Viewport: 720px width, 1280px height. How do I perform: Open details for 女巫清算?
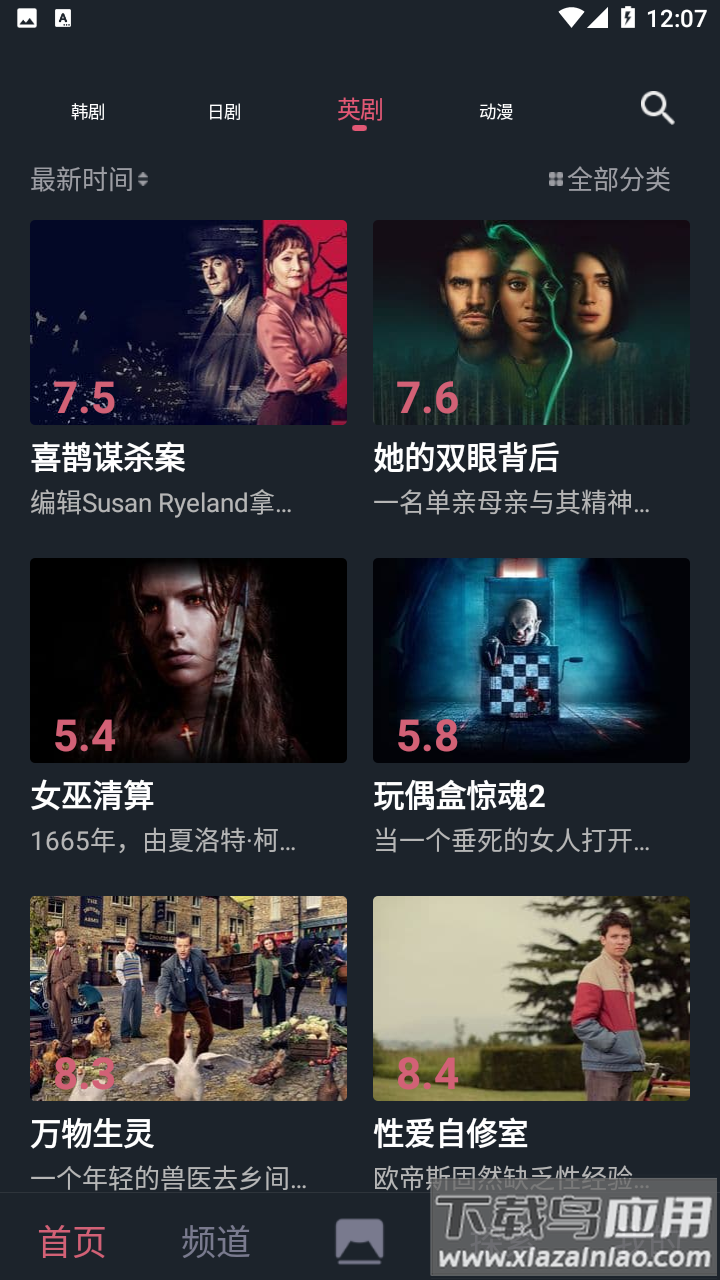pyautogui.click(x=90, y=795)
